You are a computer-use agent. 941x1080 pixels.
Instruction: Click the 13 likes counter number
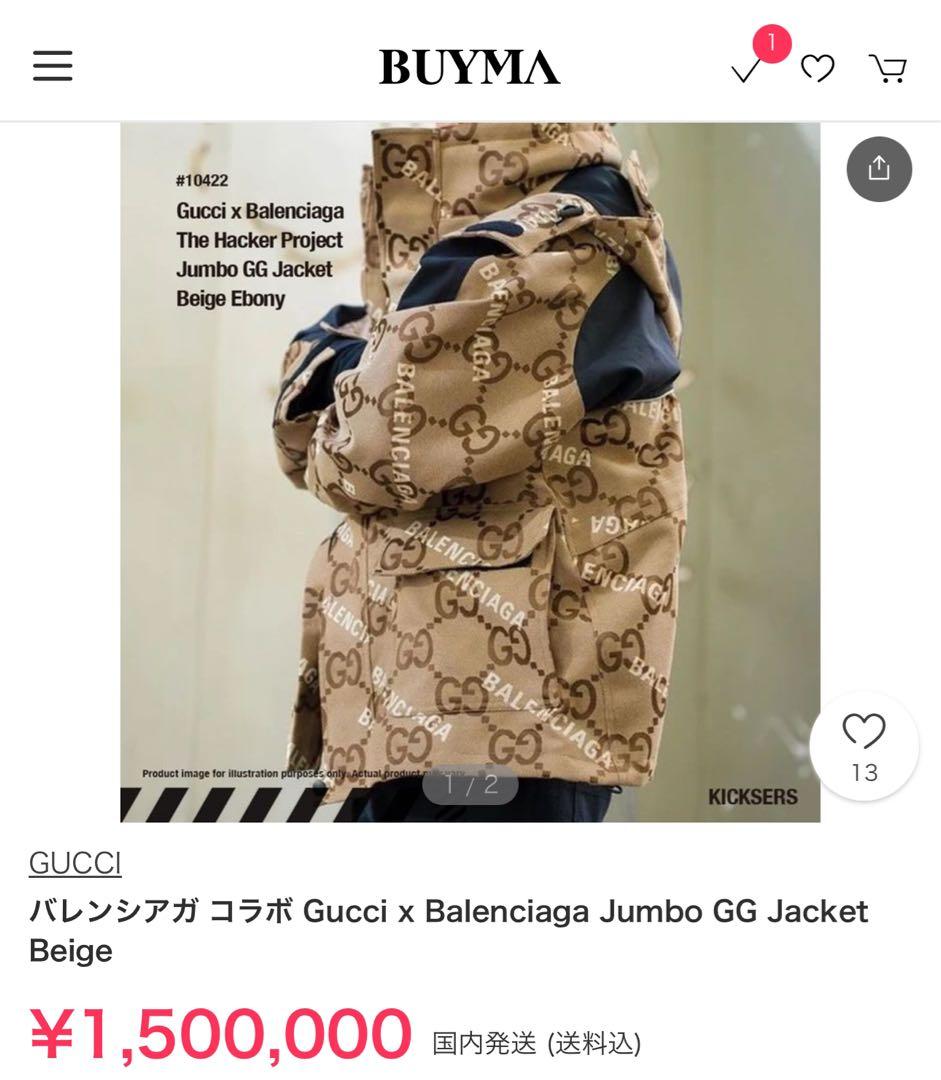click(x=866, y=771)
